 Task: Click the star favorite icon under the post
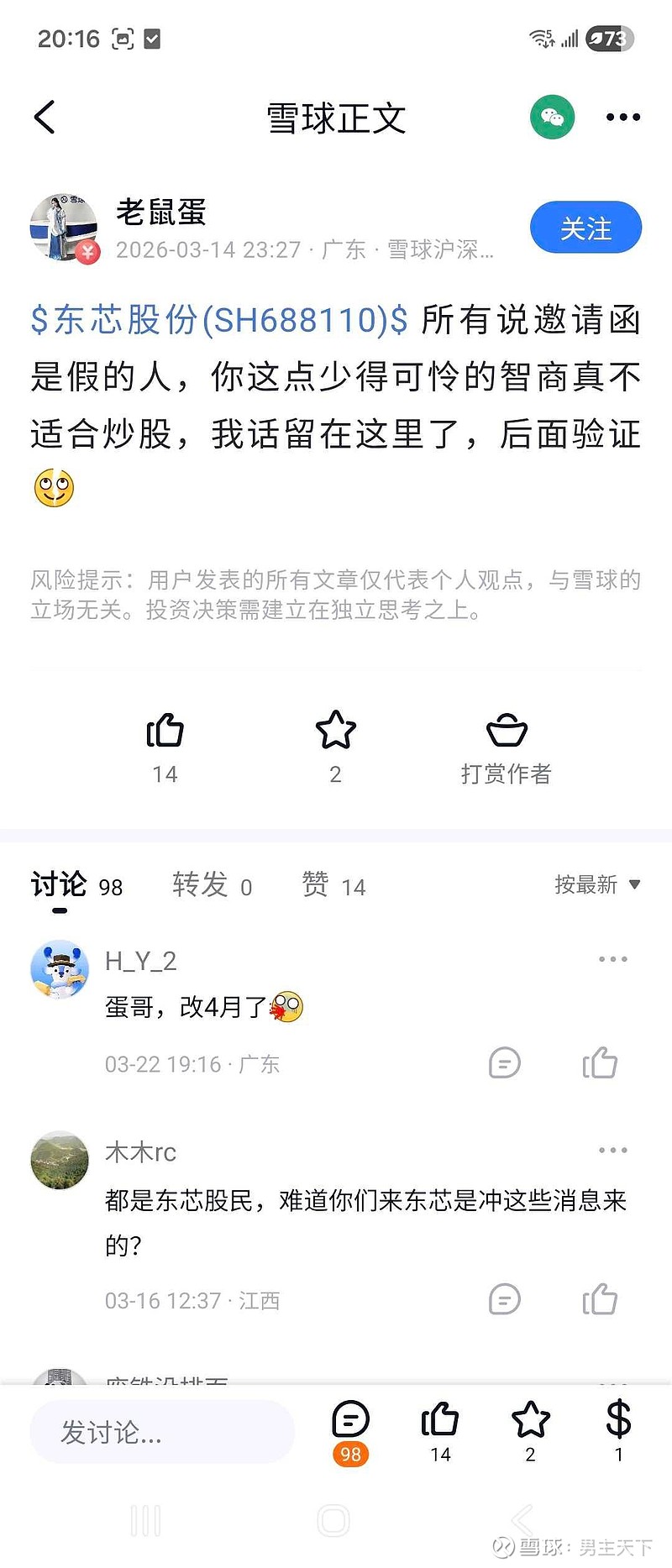[336, 731]
